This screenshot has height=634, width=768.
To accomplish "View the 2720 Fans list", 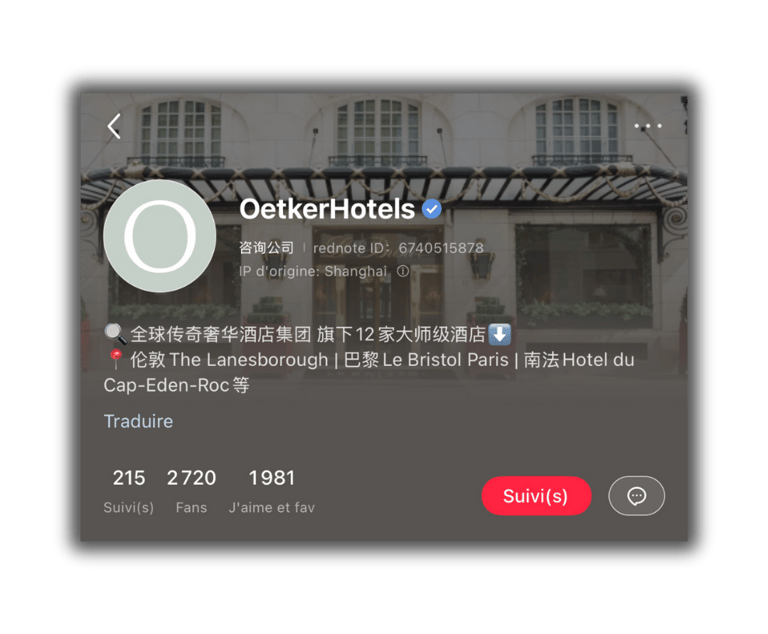I will coord(192,490).
